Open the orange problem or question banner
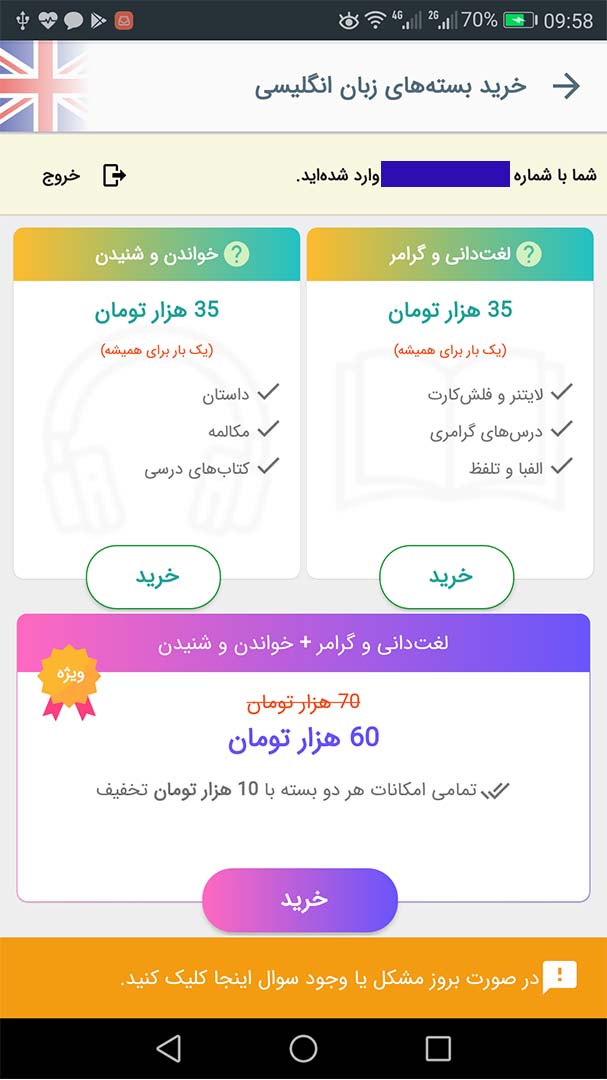 pyautogui.click(x=303, y=977)
